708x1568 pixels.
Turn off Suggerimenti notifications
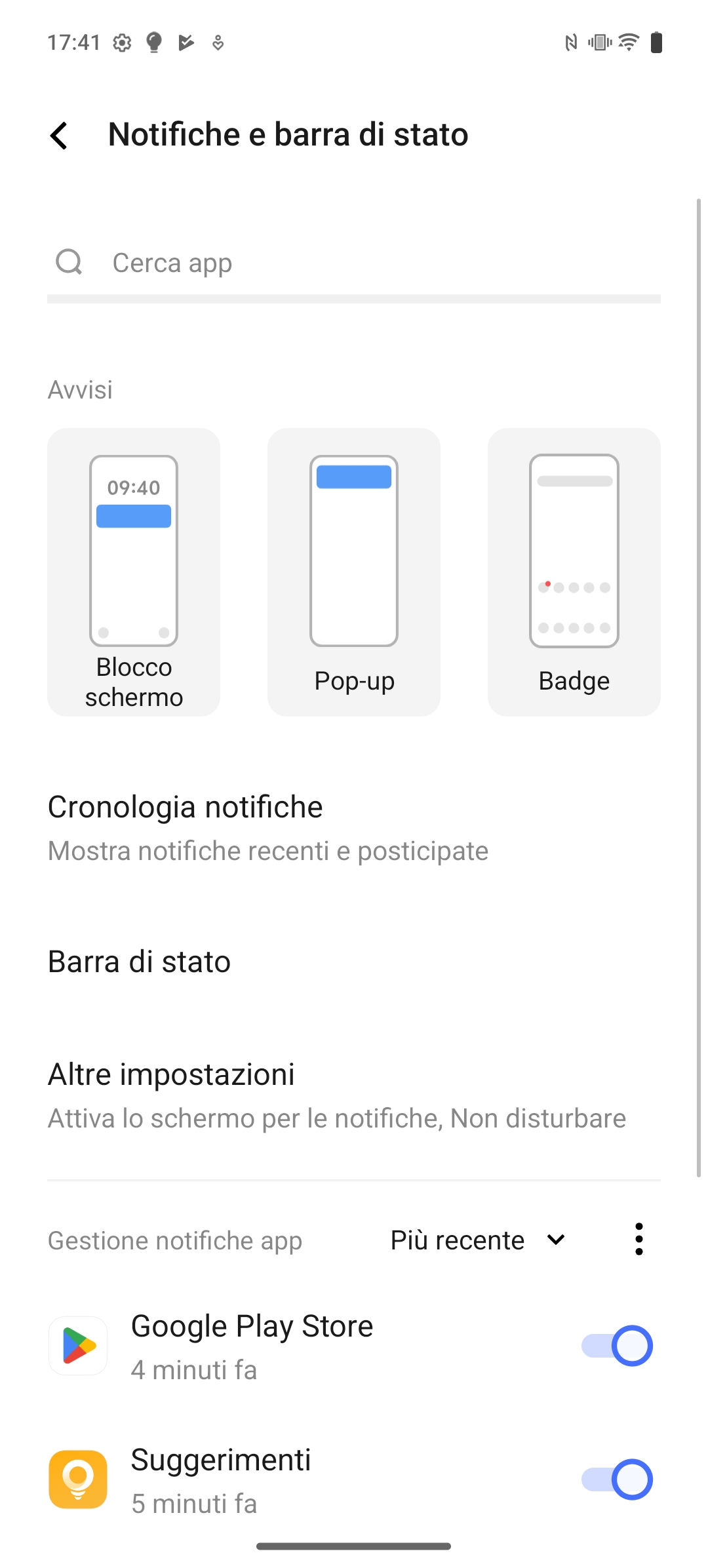[x=617, y=1480]
